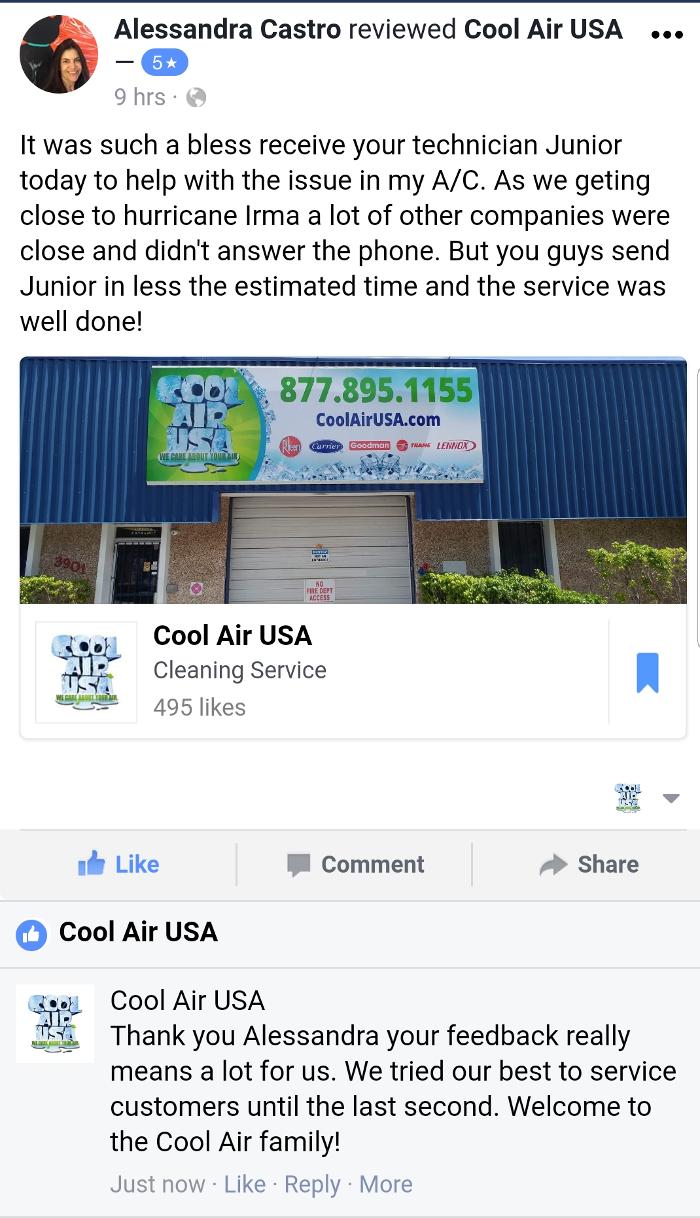Image resolution: width=700 pixels, height=1218 pixels.
Task: Comment on the review post
Action: click(x=355, y=864)
